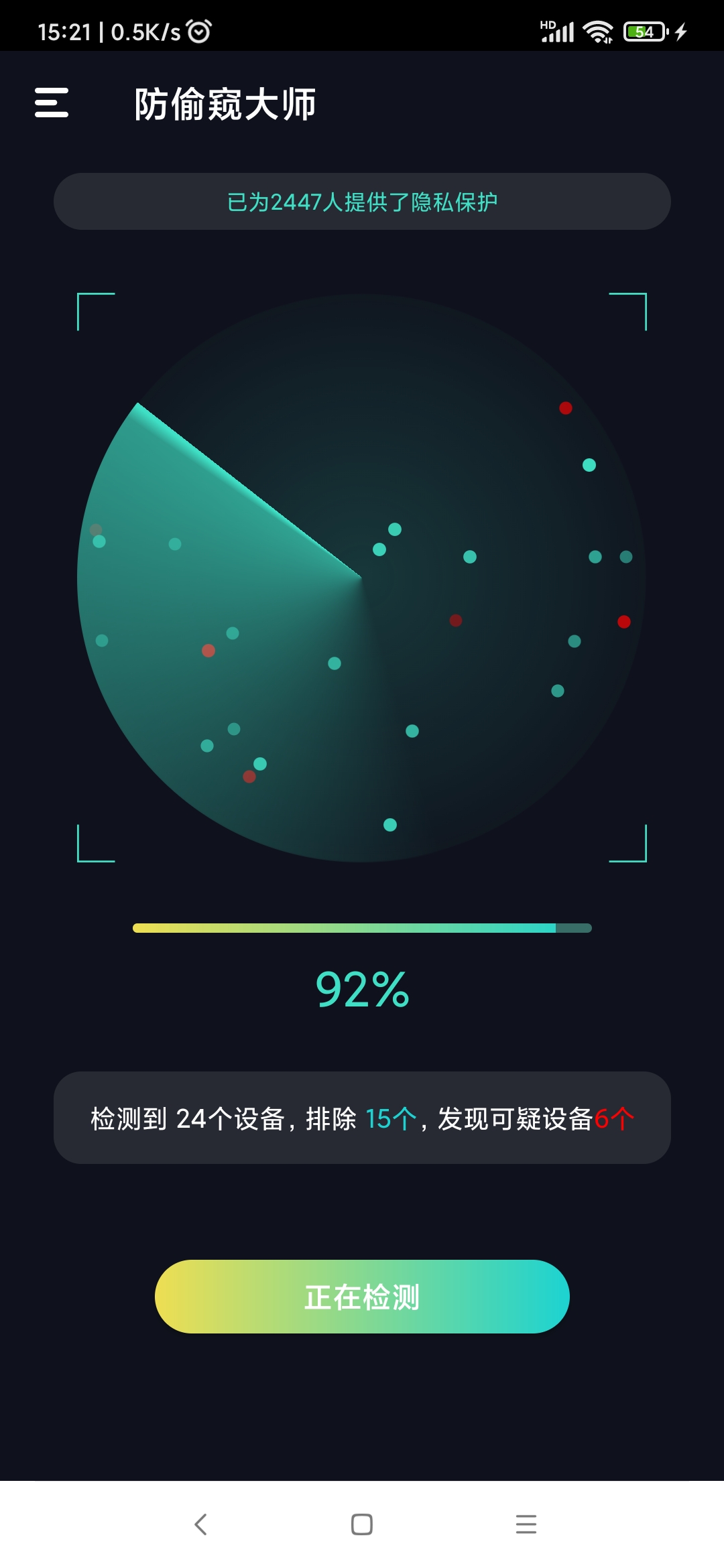
Task: Tap the 正在检测 button
Action: click(362, 1297)
